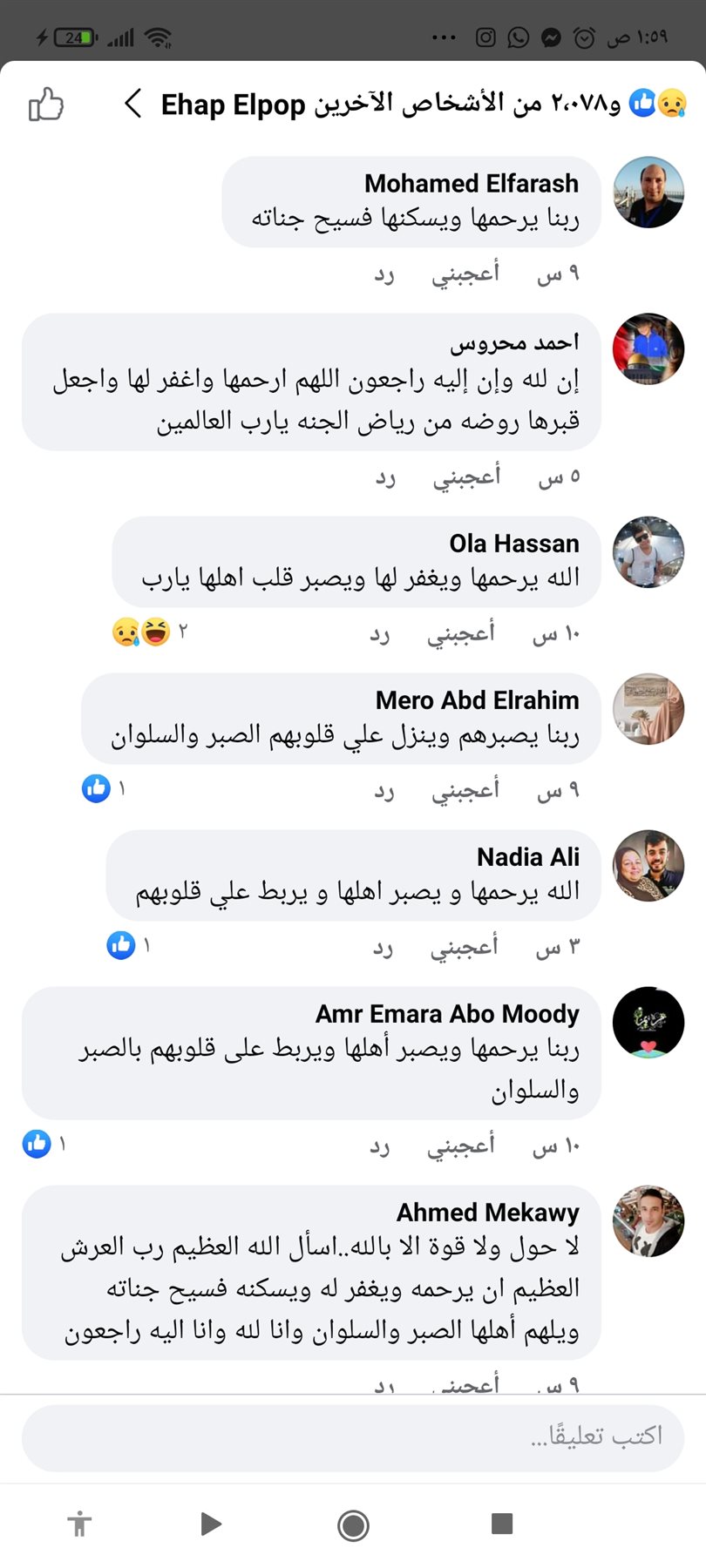This screenshot has width=706, height=1568.
Task: Tap the like thumb icon in header
Action: pyautogui.click(x=46, y=105)
